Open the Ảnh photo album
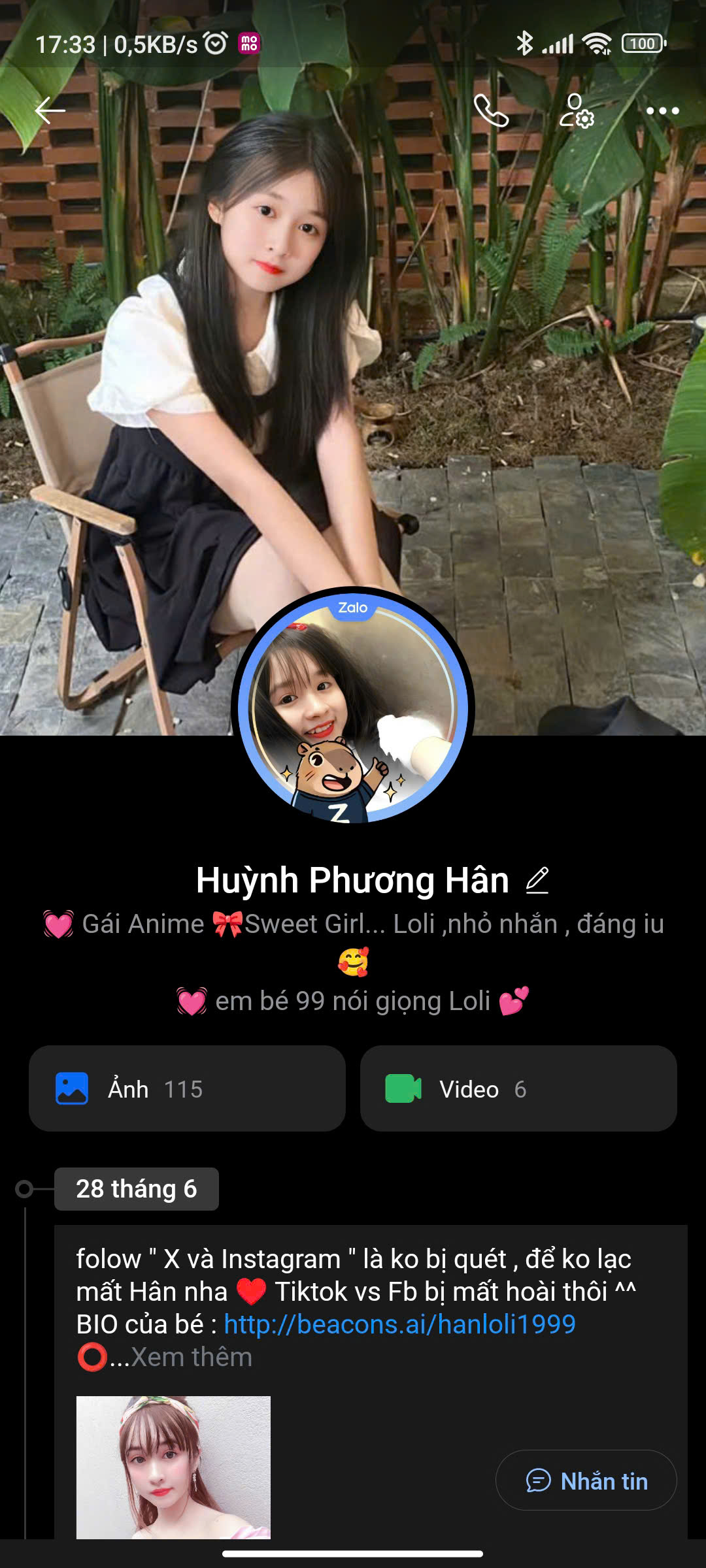The width and height of the screenshot is (706, 1568). 187,1088
